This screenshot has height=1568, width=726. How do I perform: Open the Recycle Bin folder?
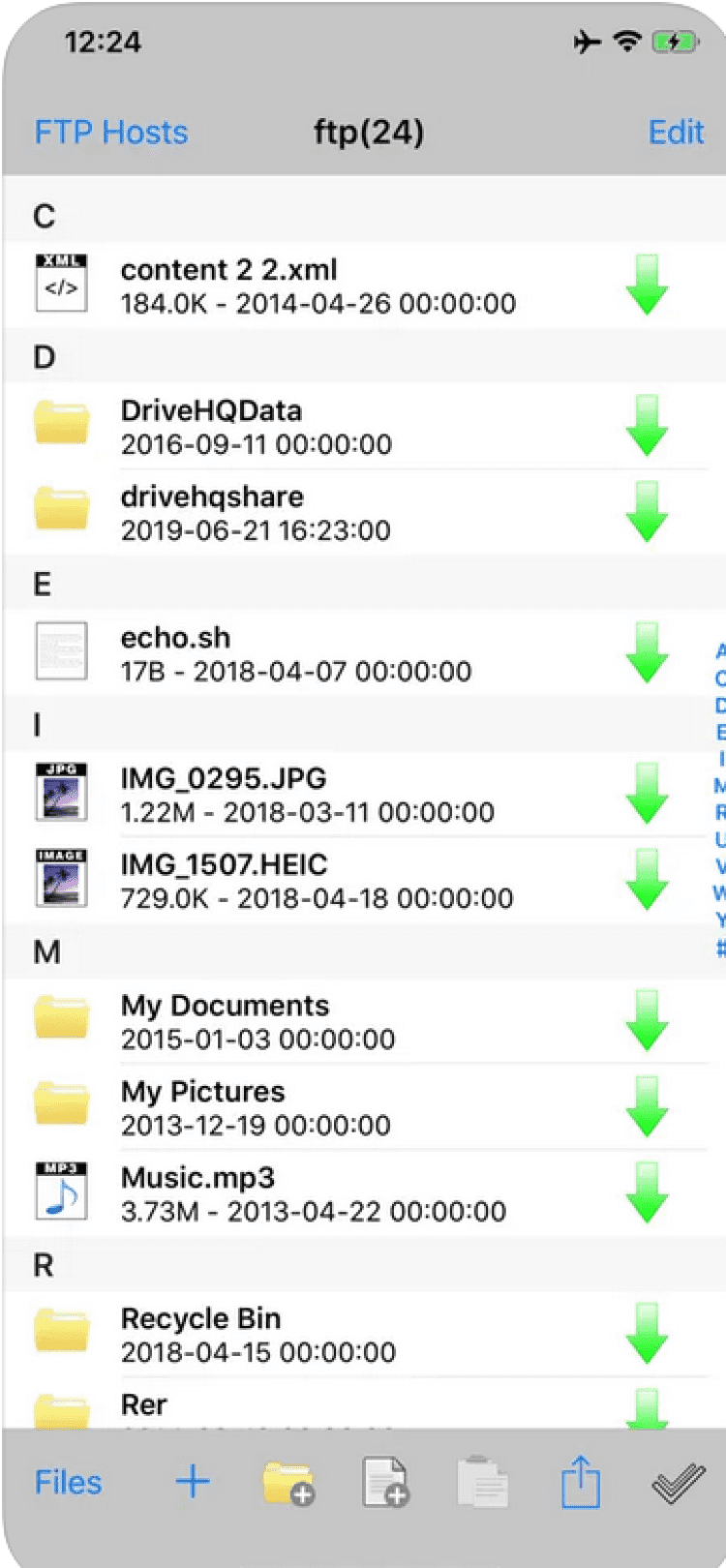[x=200, y=1334]
